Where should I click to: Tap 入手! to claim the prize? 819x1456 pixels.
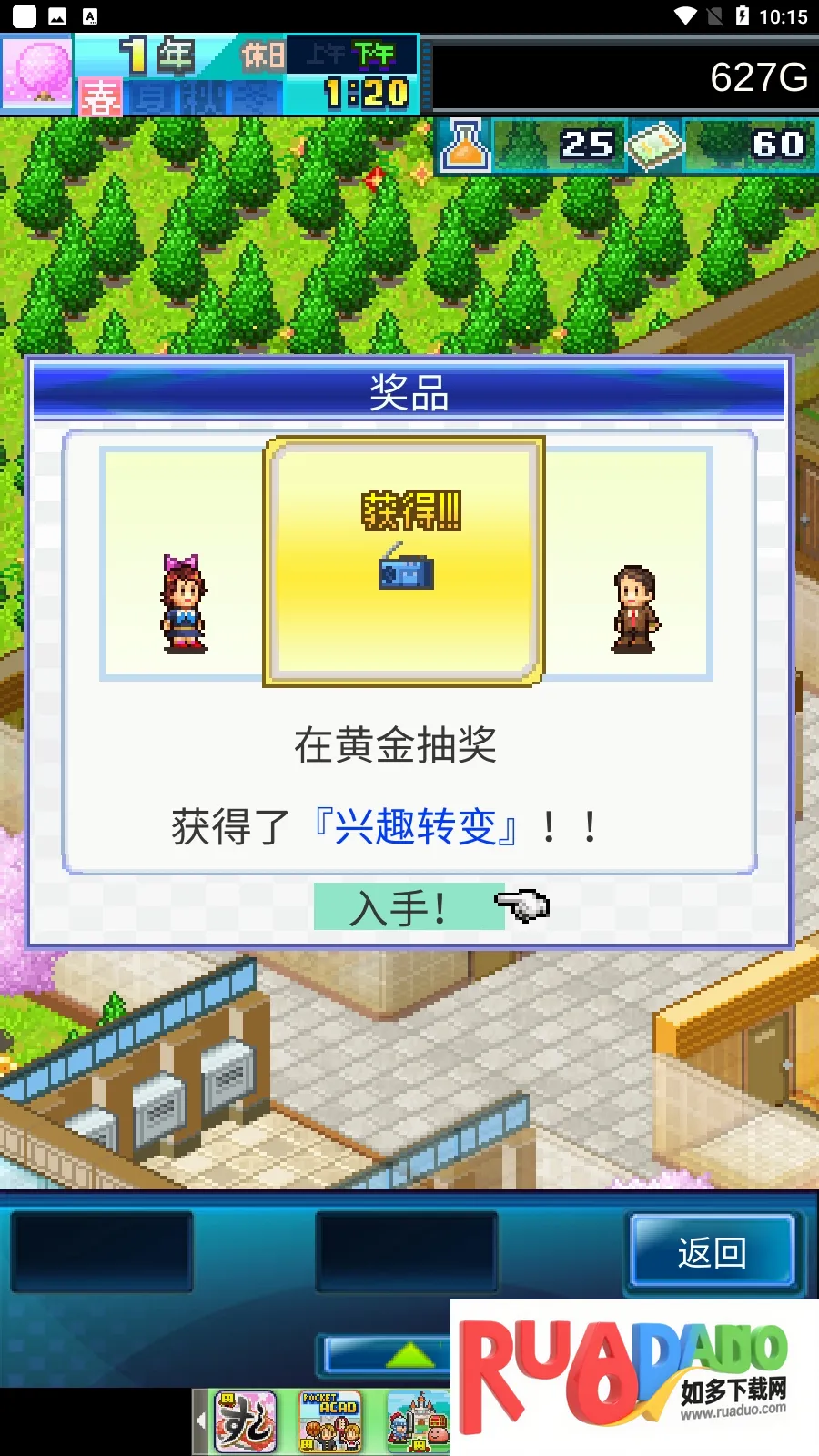pyautogui.click(x=408, y=906)
